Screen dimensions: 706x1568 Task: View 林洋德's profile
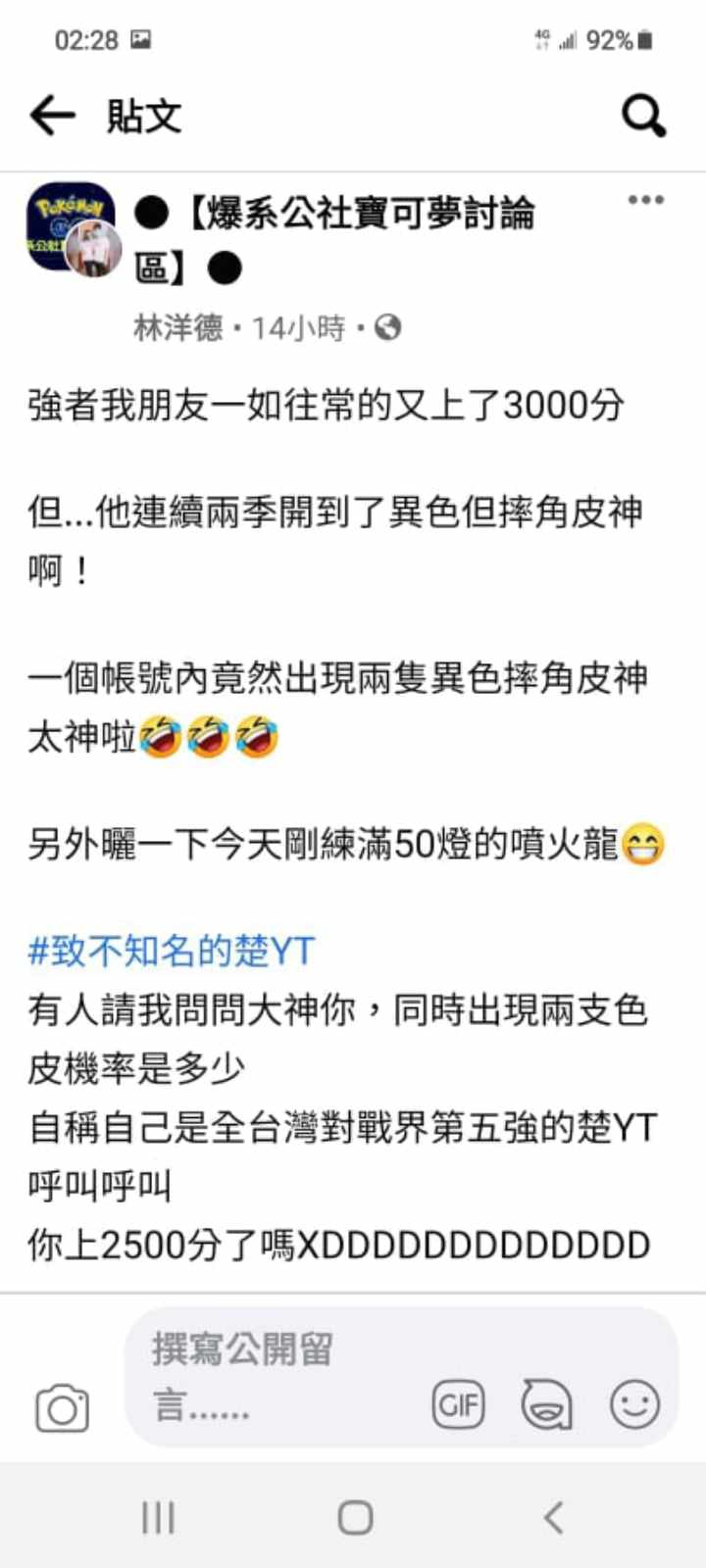[x=178, y=327]
